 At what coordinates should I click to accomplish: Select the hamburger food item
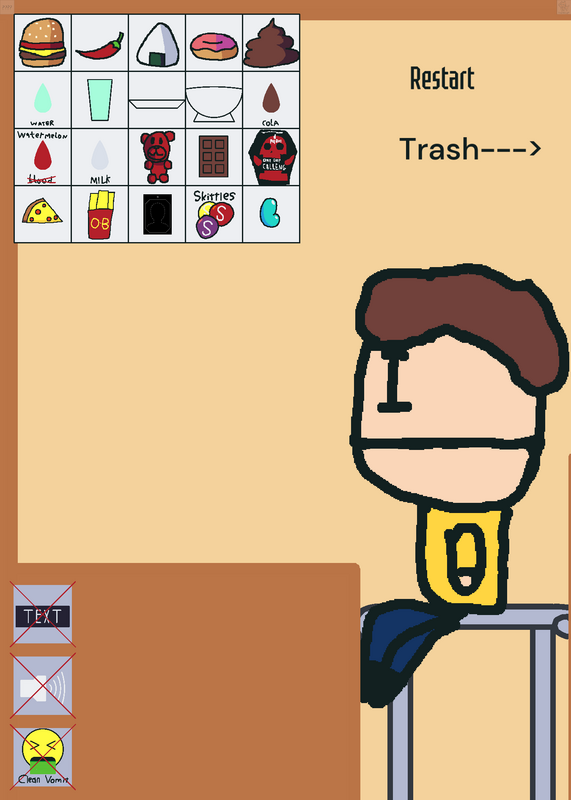43,43
